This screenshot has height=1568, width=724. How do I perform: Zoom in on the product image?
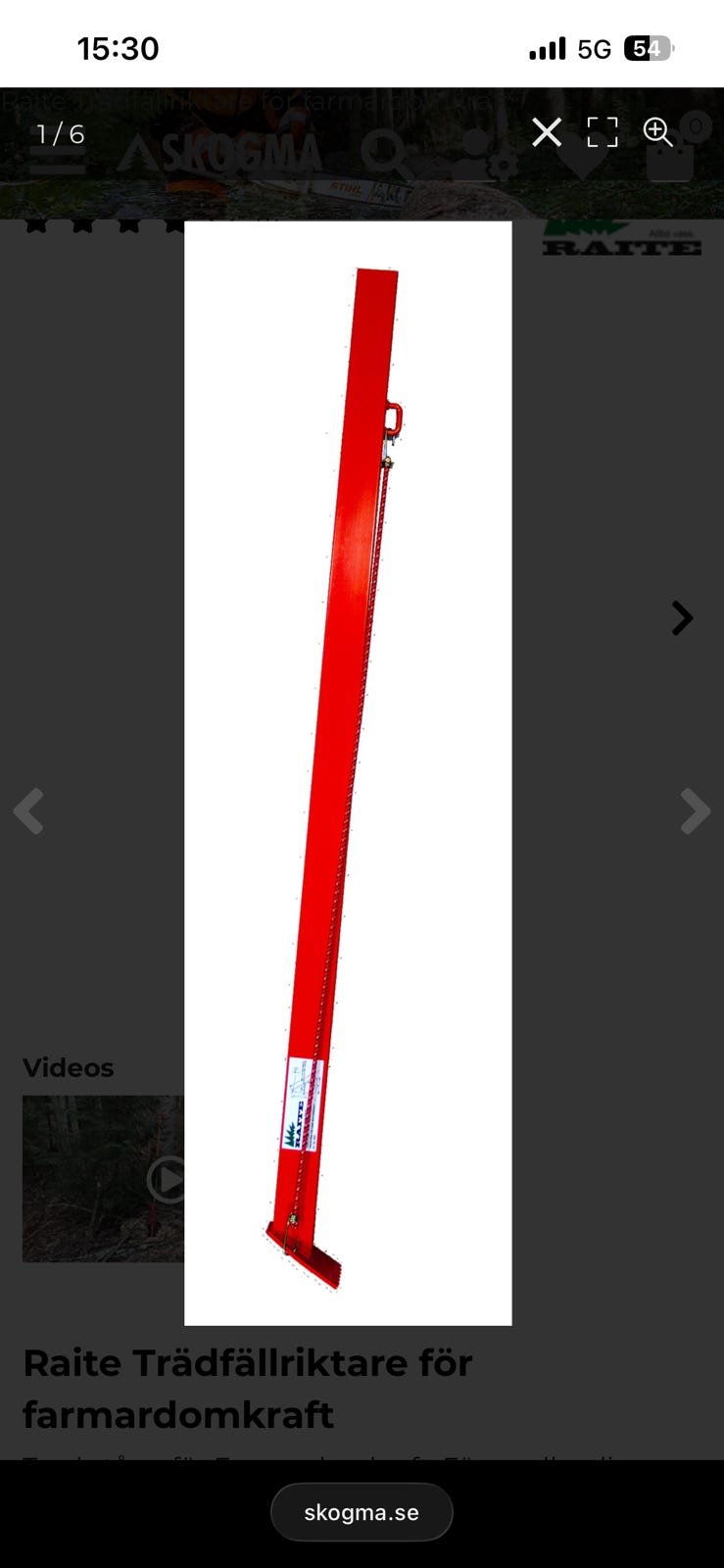(x=657, y=132)
